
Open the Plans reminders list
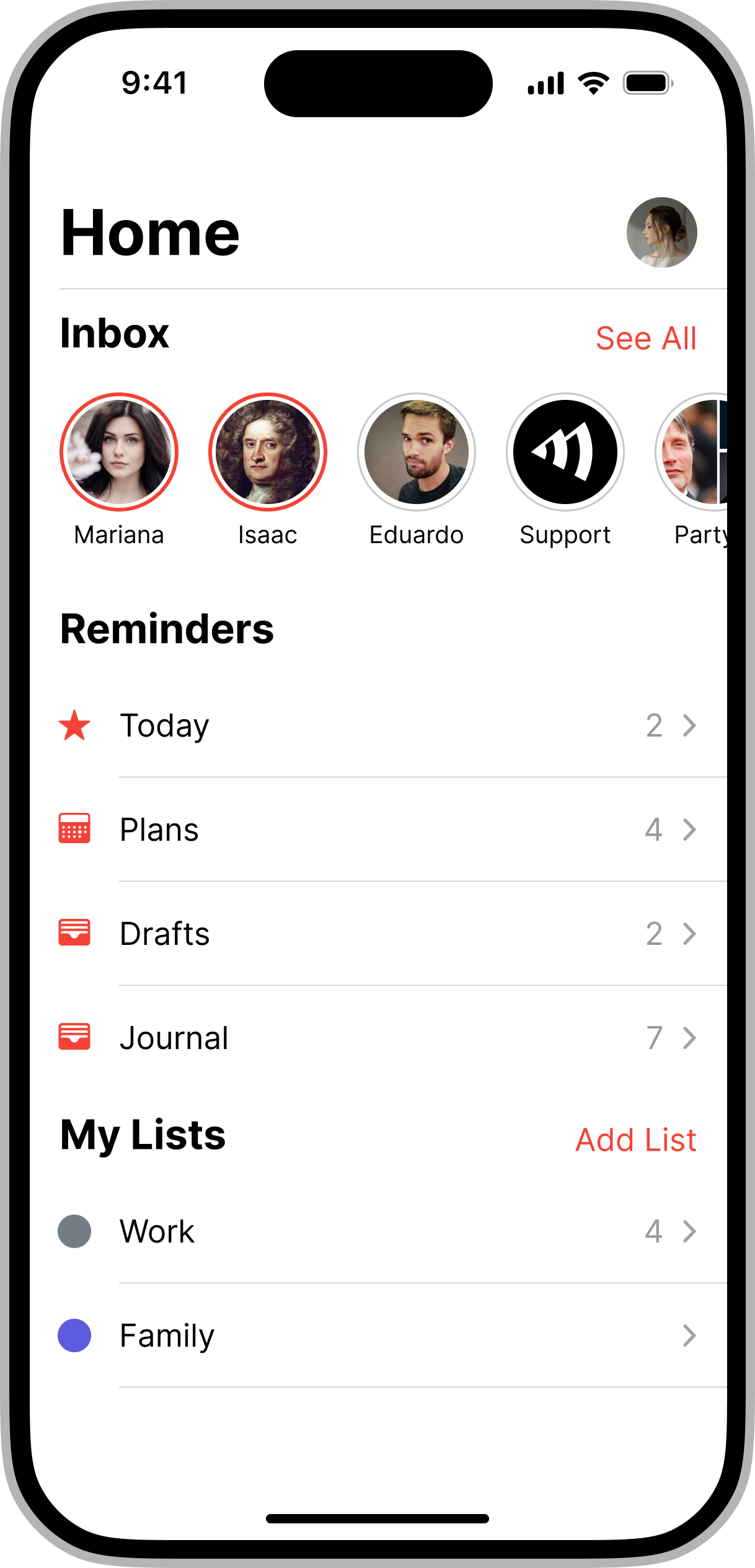(378, 830)
